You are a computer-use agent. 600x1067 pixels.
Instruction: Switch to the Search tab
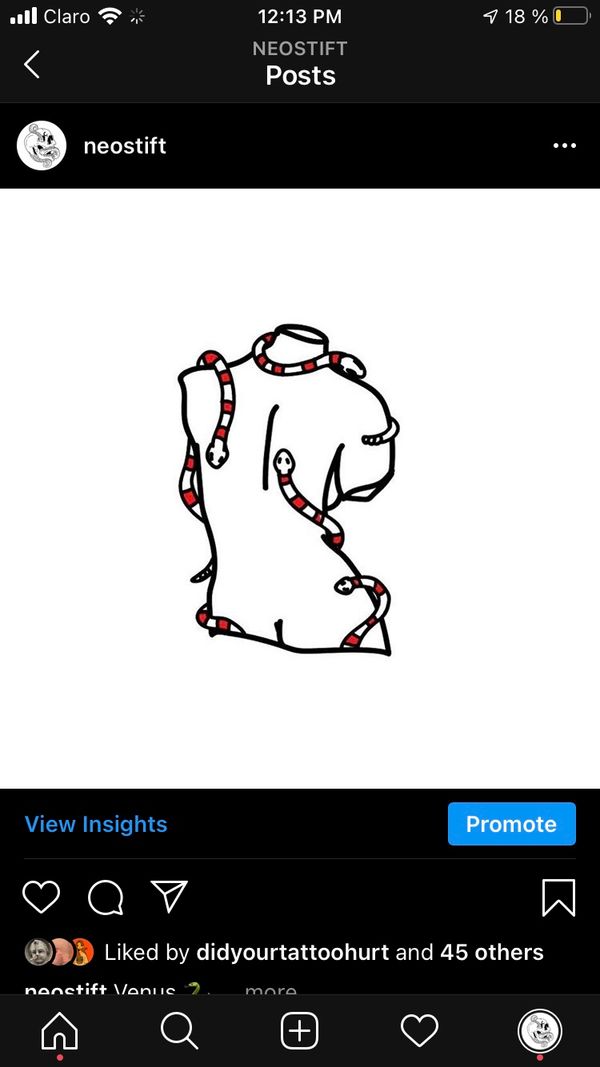point(180,1030)
